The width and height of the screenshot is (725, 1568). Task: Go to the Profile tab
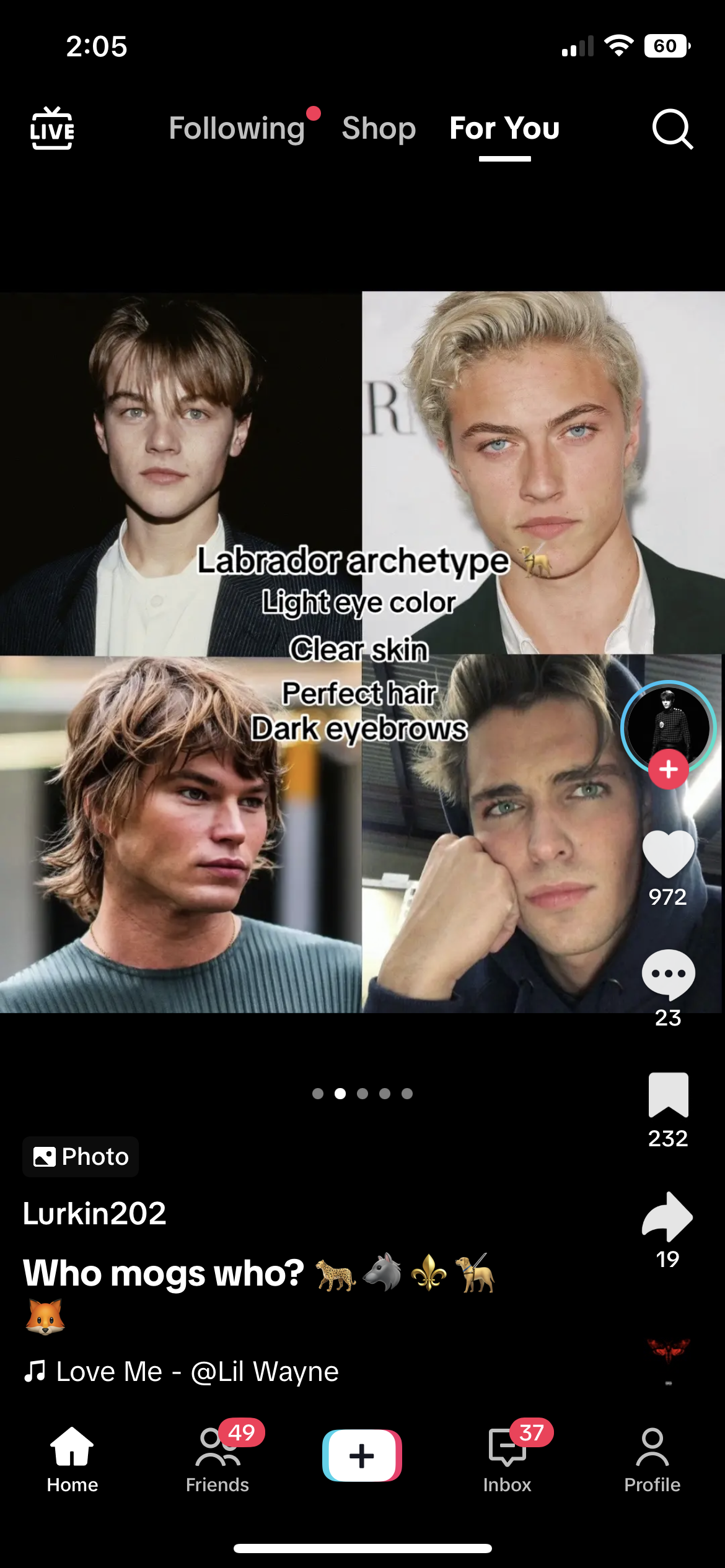coord(652,1458)
